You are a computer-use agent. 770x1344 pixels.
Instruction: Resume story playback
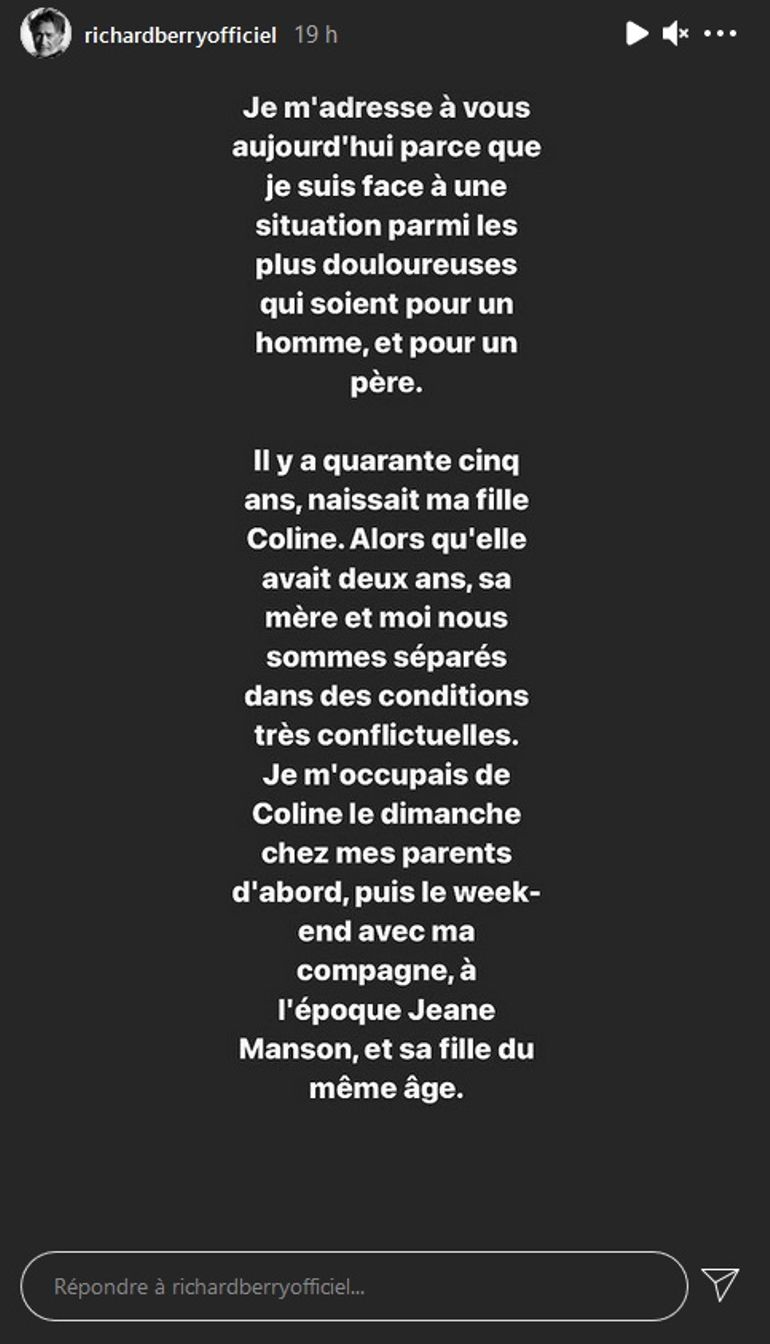tap(636, 34)
